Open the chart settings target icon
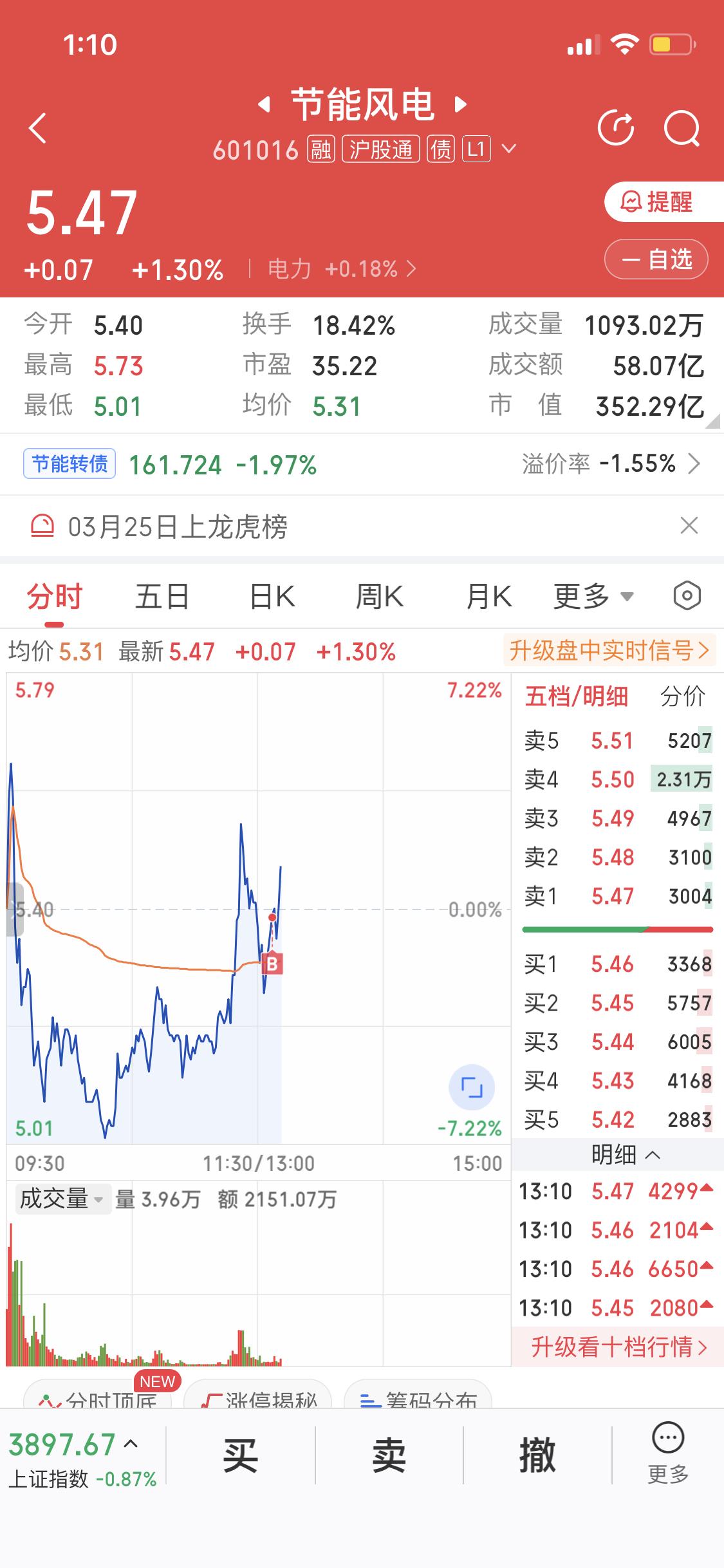The width and height of the screenshot is (724, 1568). click(686, 595)
